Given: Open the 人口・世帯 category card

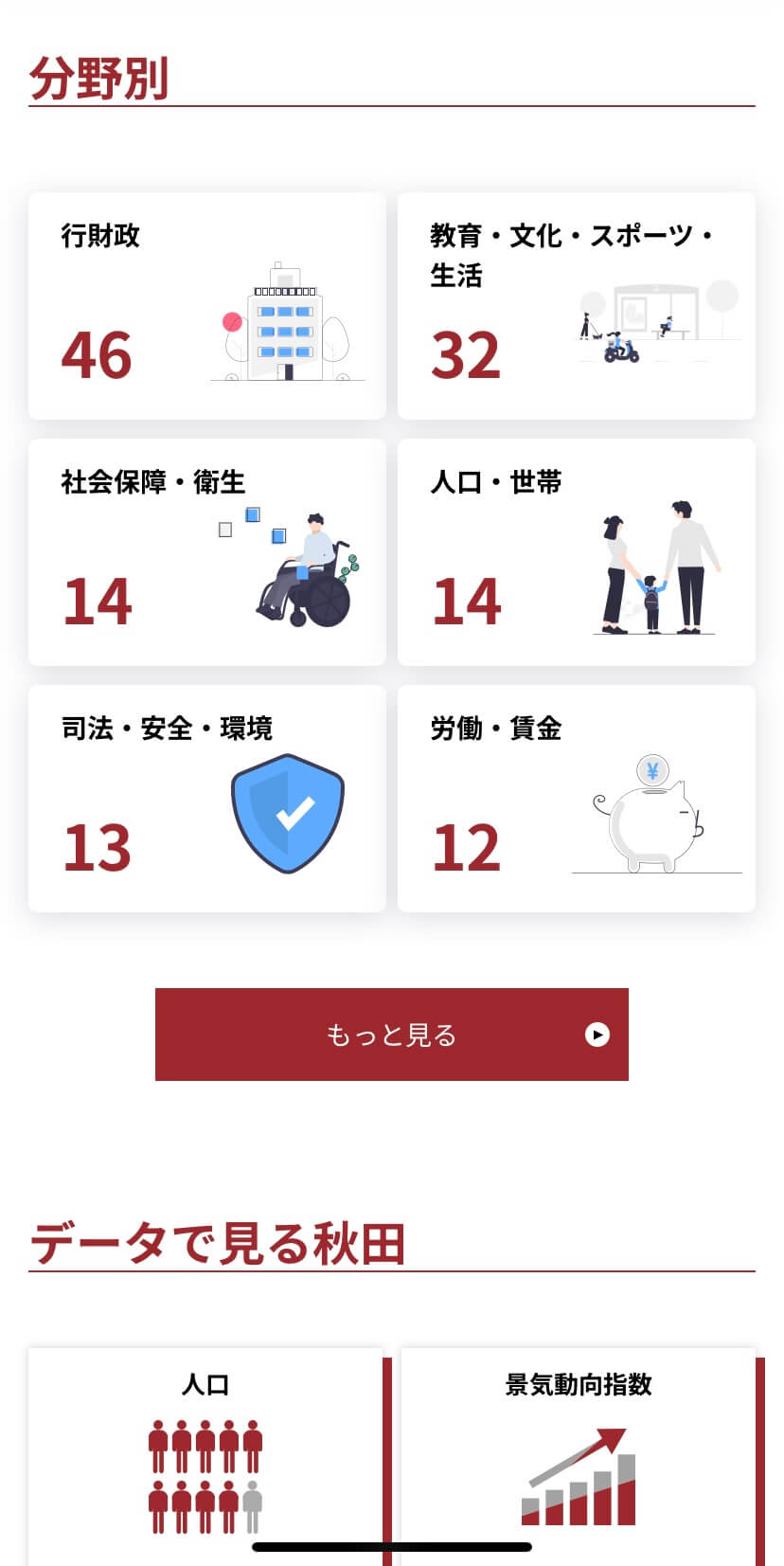Looking at the screenshot, I should click(577, 552).
